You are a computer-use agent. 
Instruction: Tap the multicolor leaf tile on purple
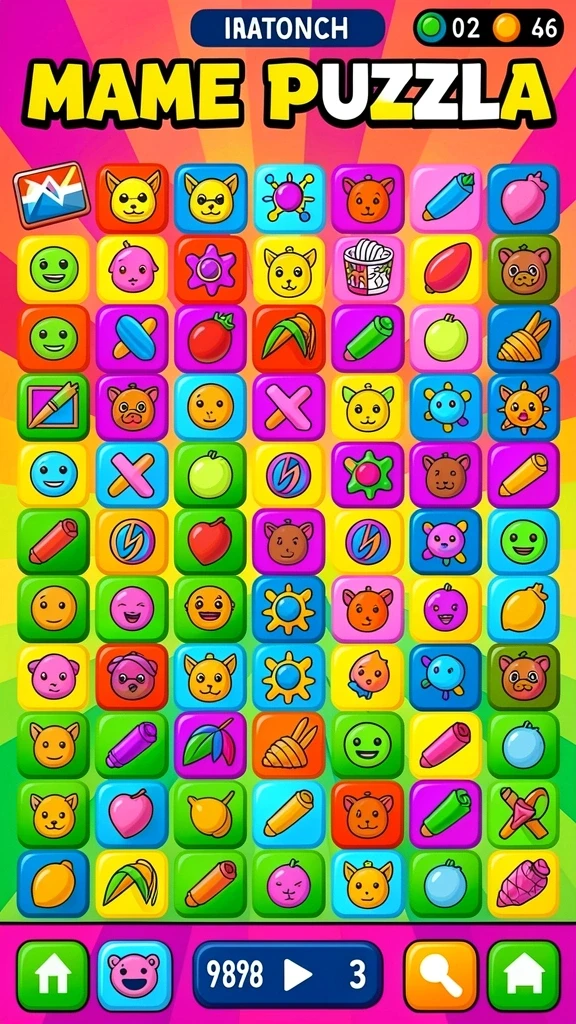(210, 745)
